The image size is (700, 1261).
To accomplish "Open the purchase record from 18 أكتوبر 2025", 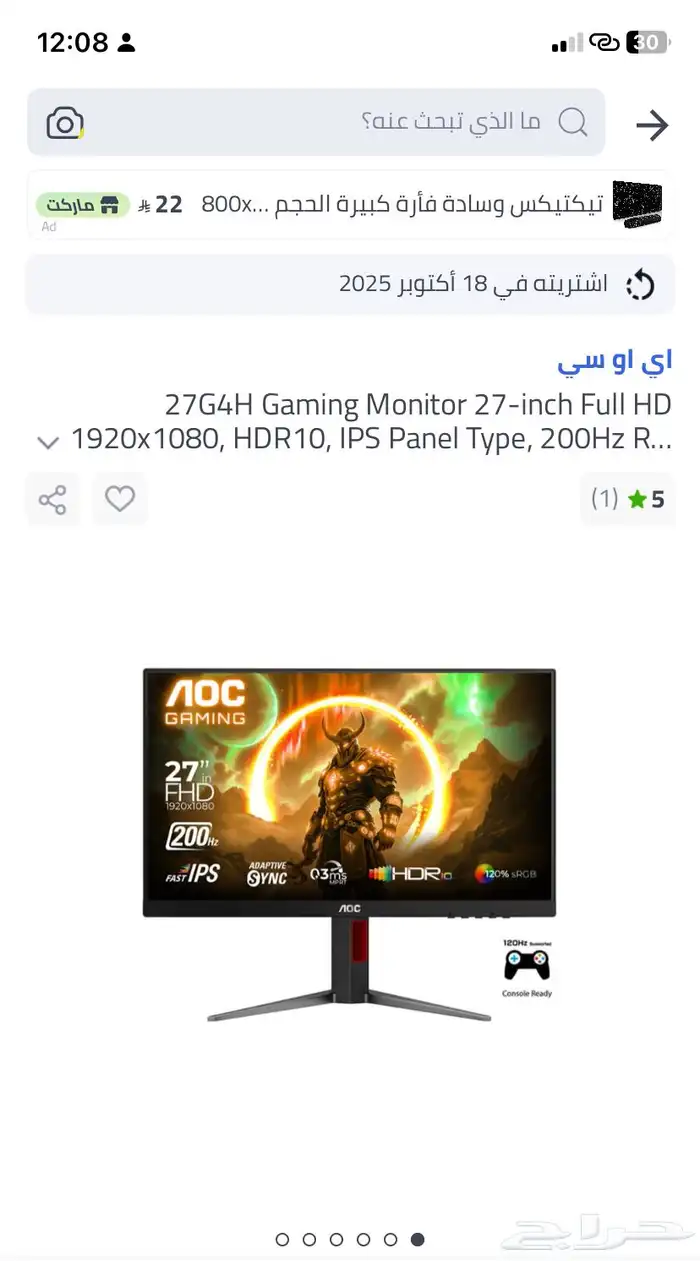I will click(x=350, y=284).
